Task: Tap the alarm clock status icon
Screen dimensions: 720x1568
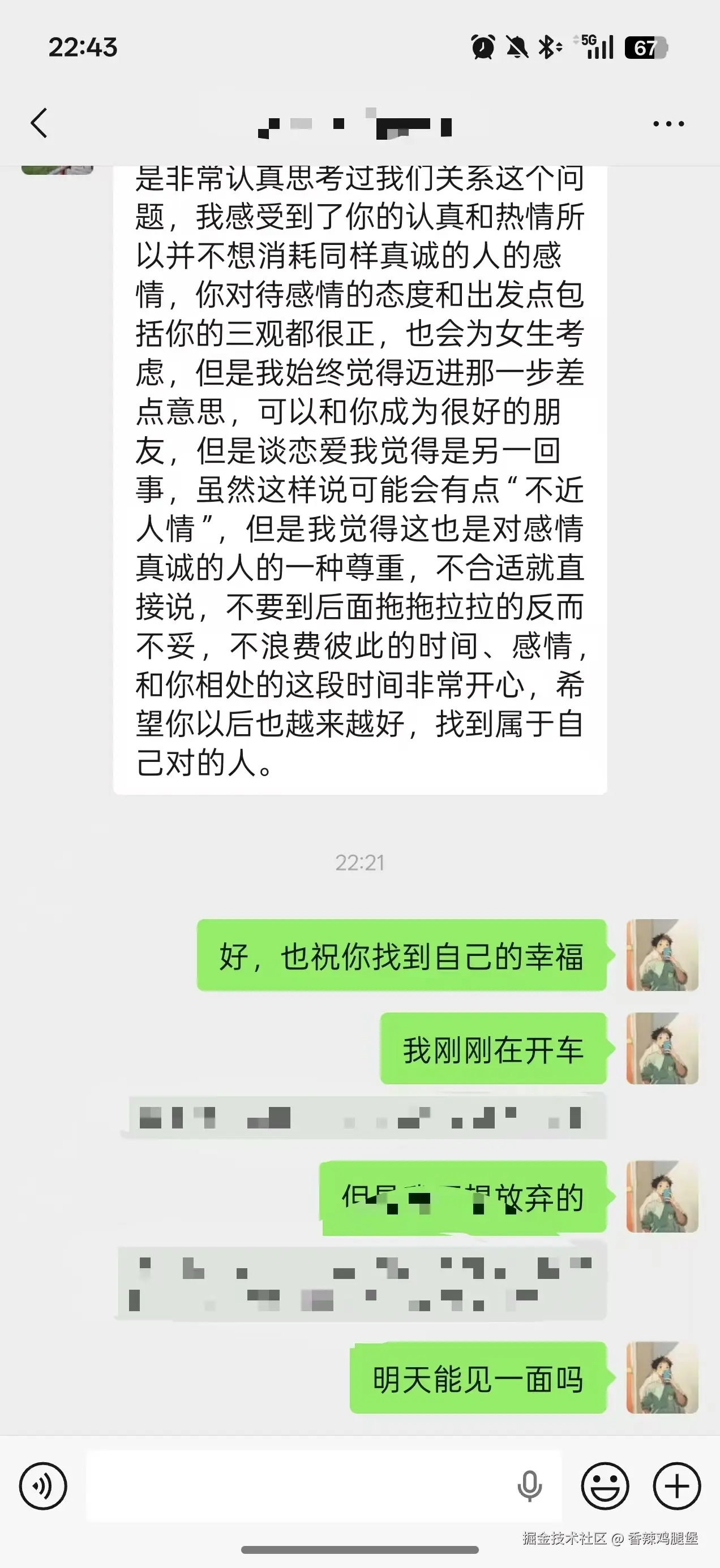Action: (481, 46)
